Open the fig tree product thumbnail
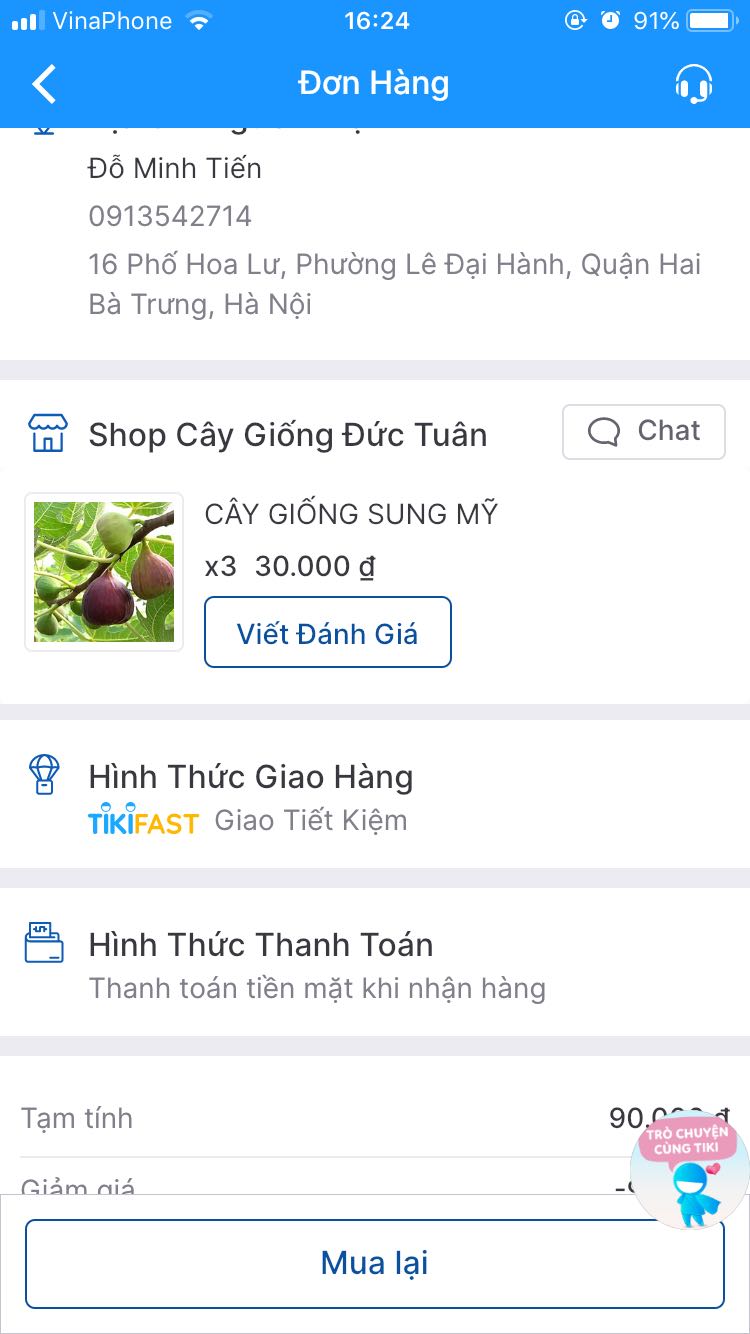Screen dimensions: 750x1334 [x=103, y=571]
